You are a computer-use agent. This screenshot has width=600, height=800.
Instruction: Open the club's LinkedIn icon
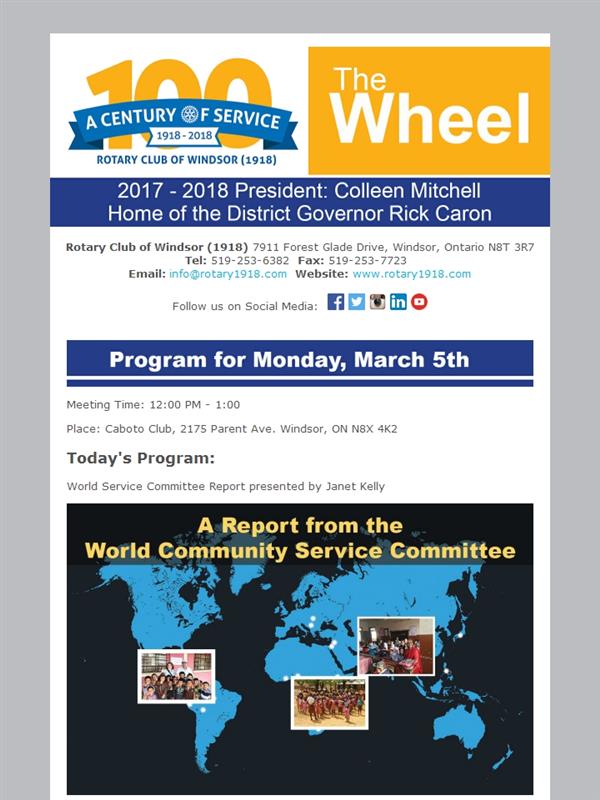(398, 302)
